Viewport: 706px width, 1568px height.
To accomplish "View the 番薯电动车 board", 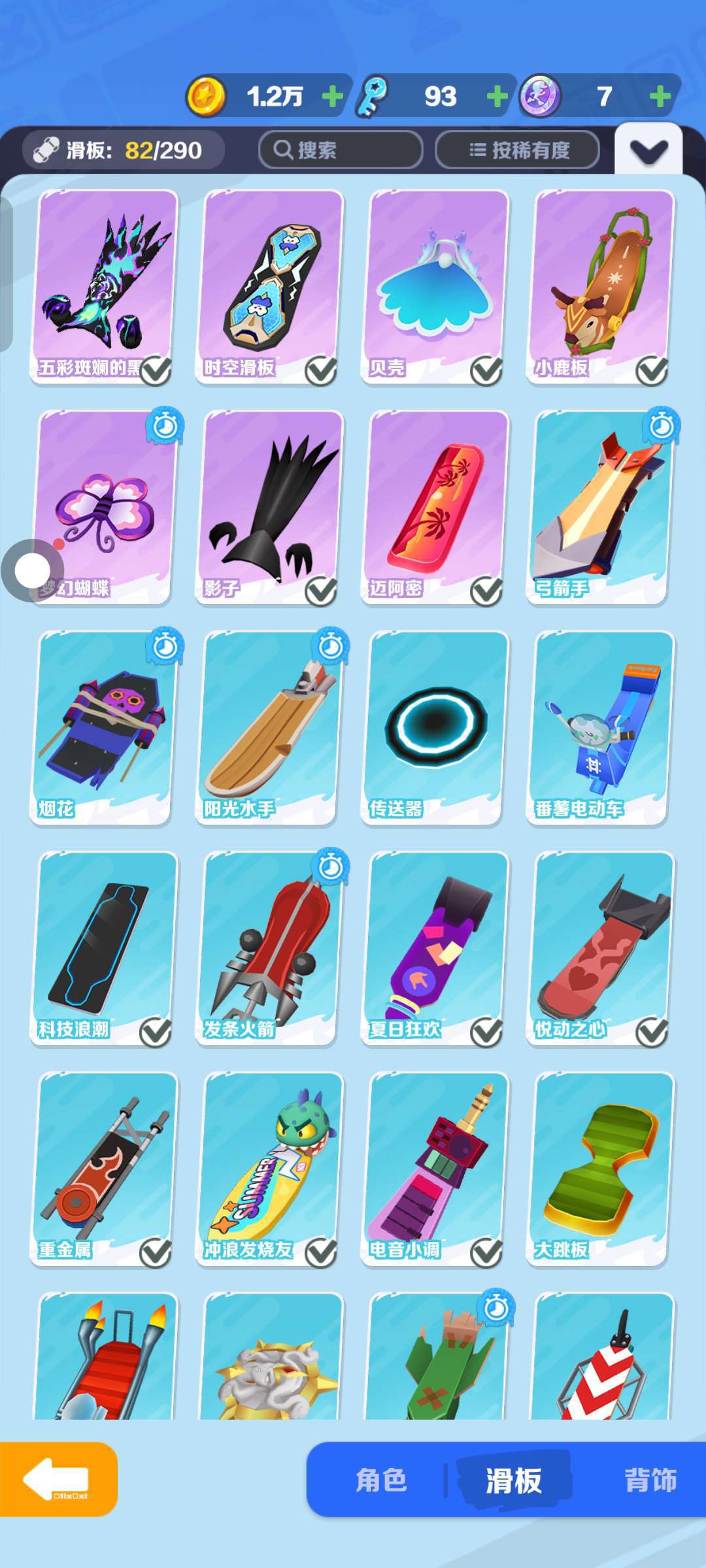I will [602, 727].
